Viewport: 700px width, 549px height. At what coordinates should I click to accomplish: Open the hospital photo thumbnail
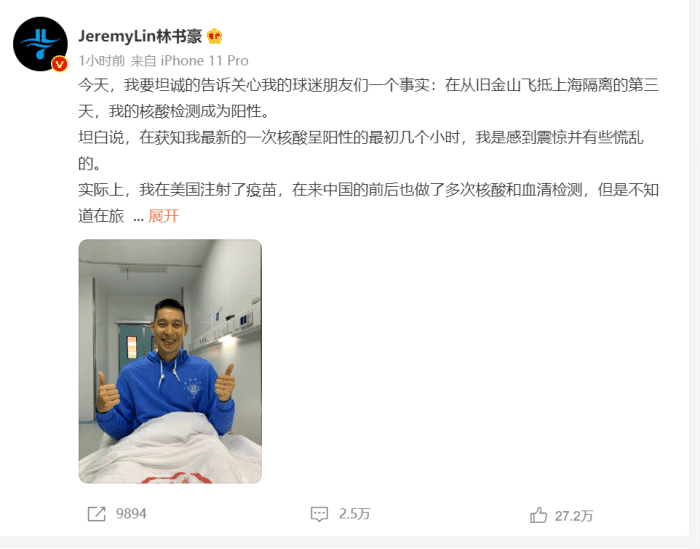[170, 361]
